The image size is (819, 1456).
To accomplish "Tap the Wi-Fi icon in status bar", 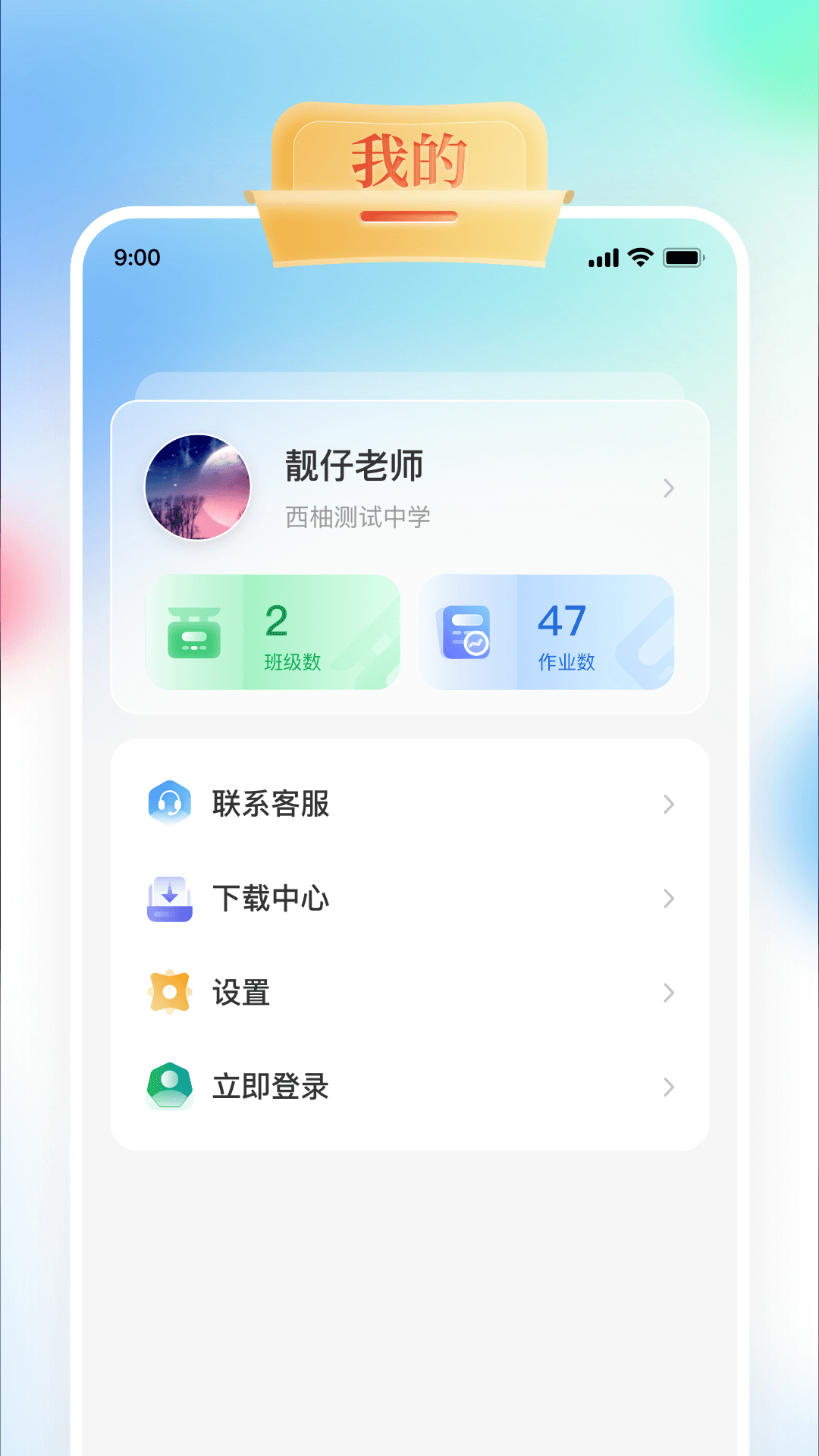I will [639, 258].
